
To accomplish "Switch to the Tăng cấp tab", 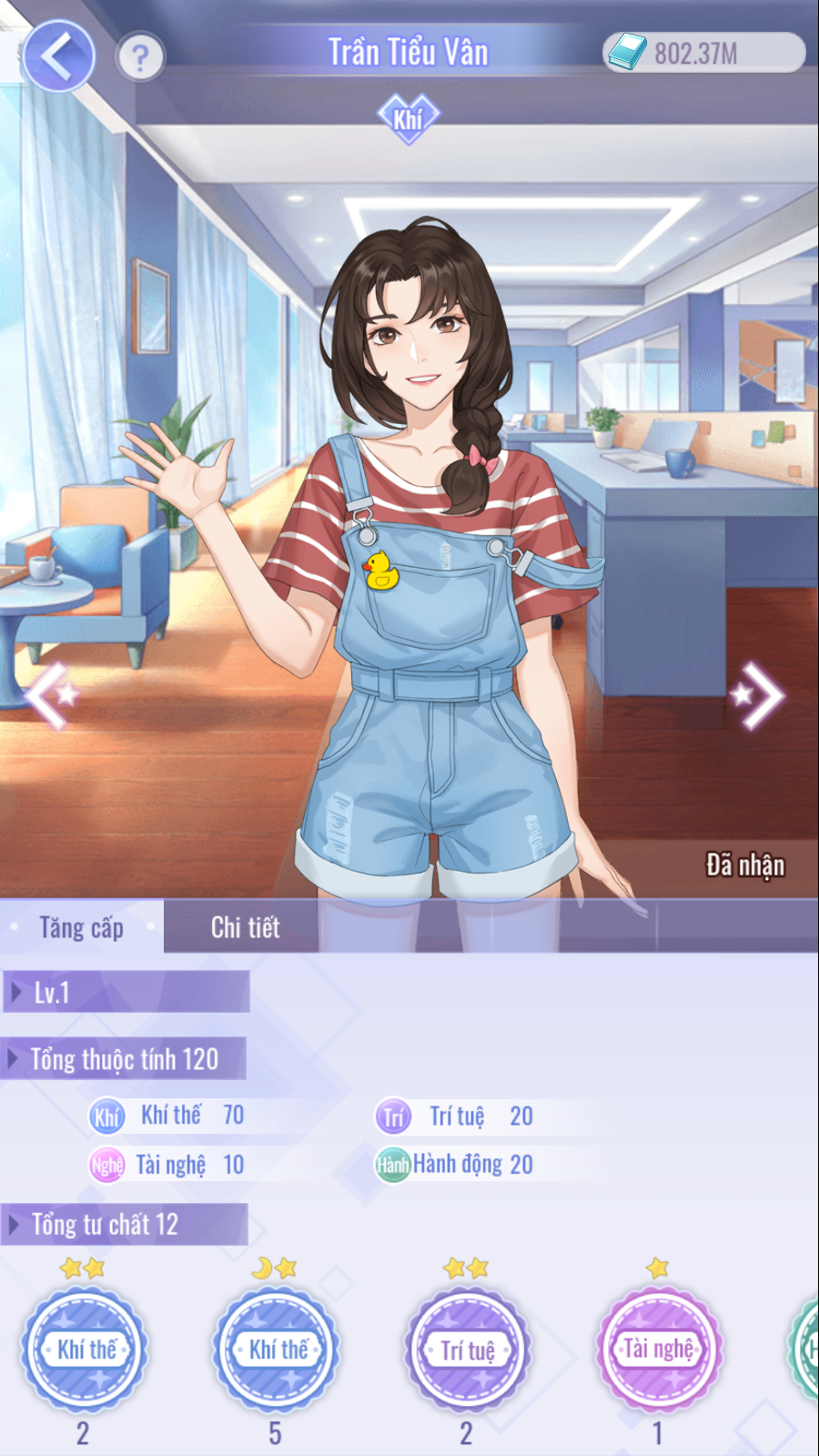I will pos(82,927).
